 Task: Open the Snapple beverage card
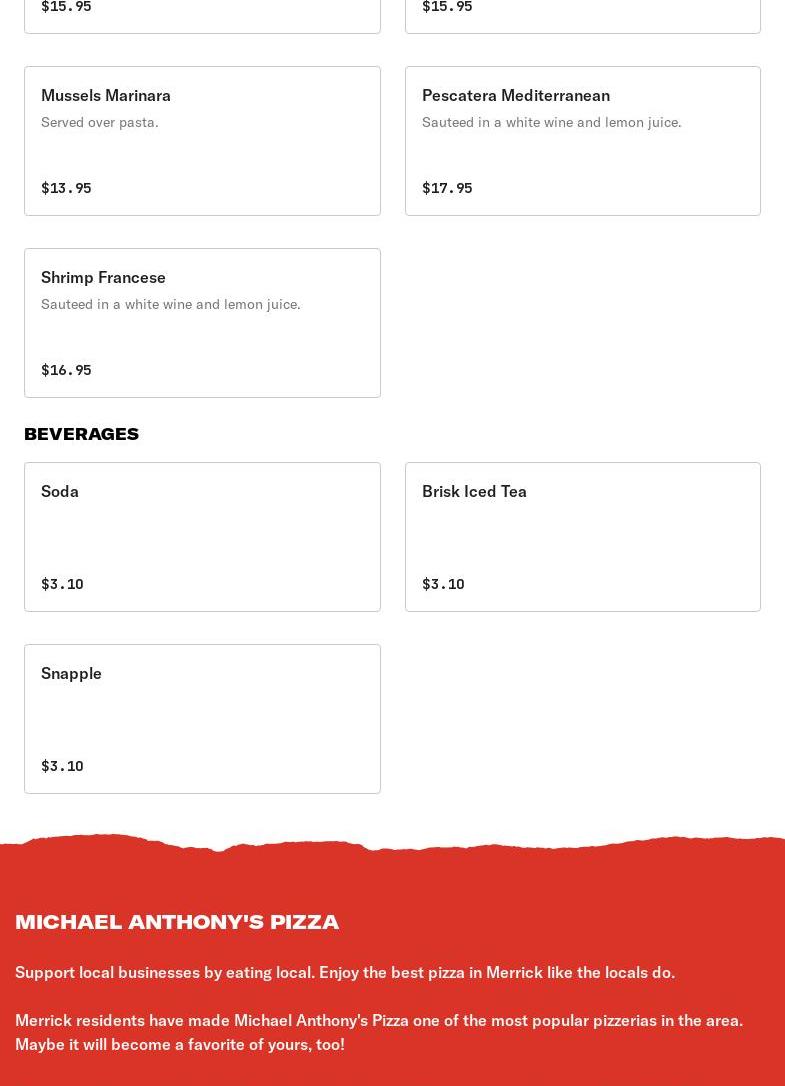tap(202, 718)
